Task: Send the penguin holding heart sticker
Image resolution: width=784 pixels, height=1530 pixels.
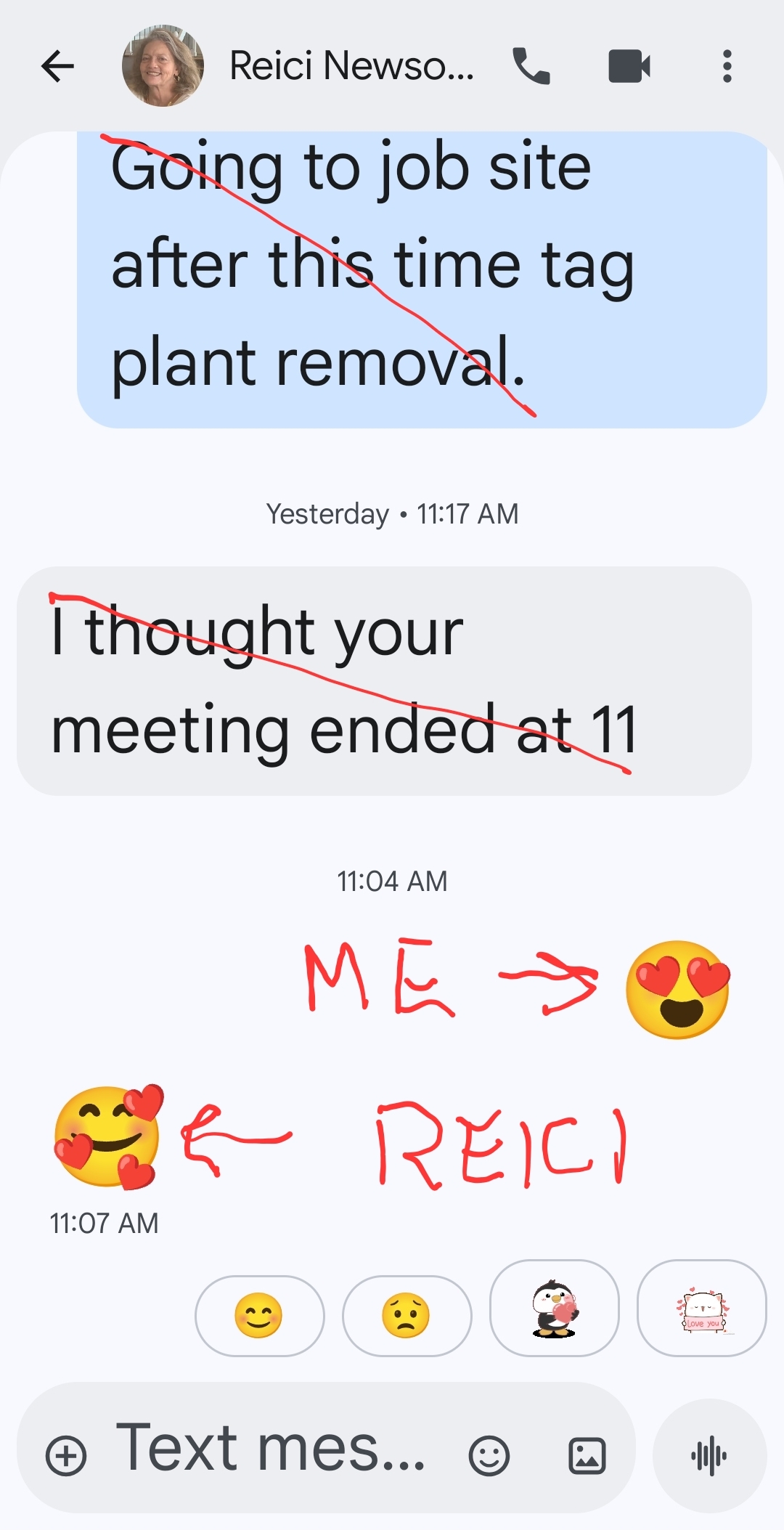Action: (555, 1308)
